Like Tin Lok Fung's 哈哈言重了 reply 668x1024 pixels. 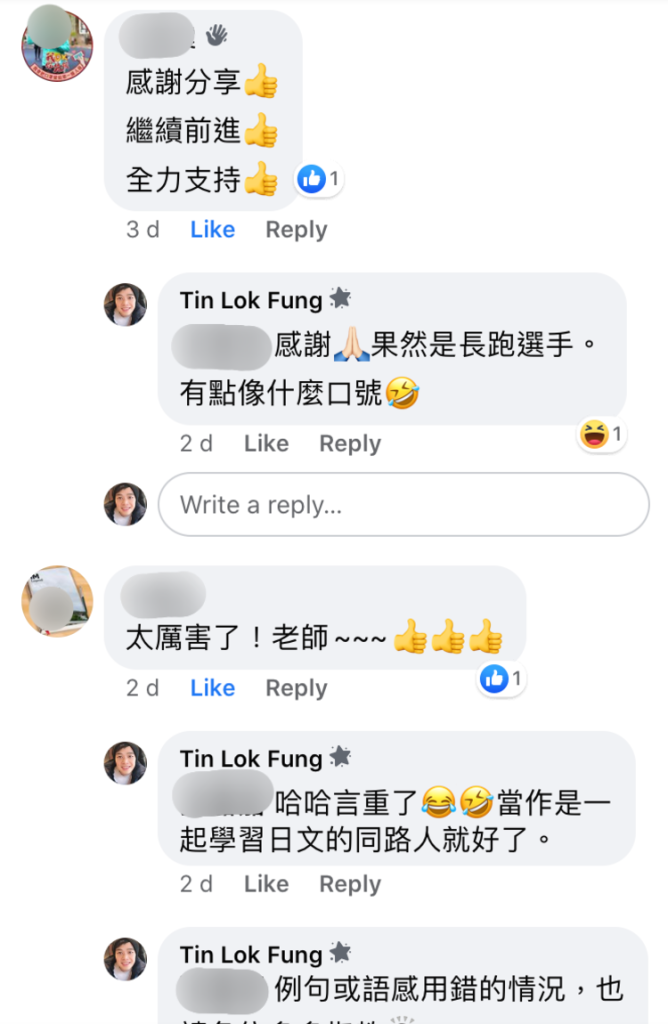point(266,884)
